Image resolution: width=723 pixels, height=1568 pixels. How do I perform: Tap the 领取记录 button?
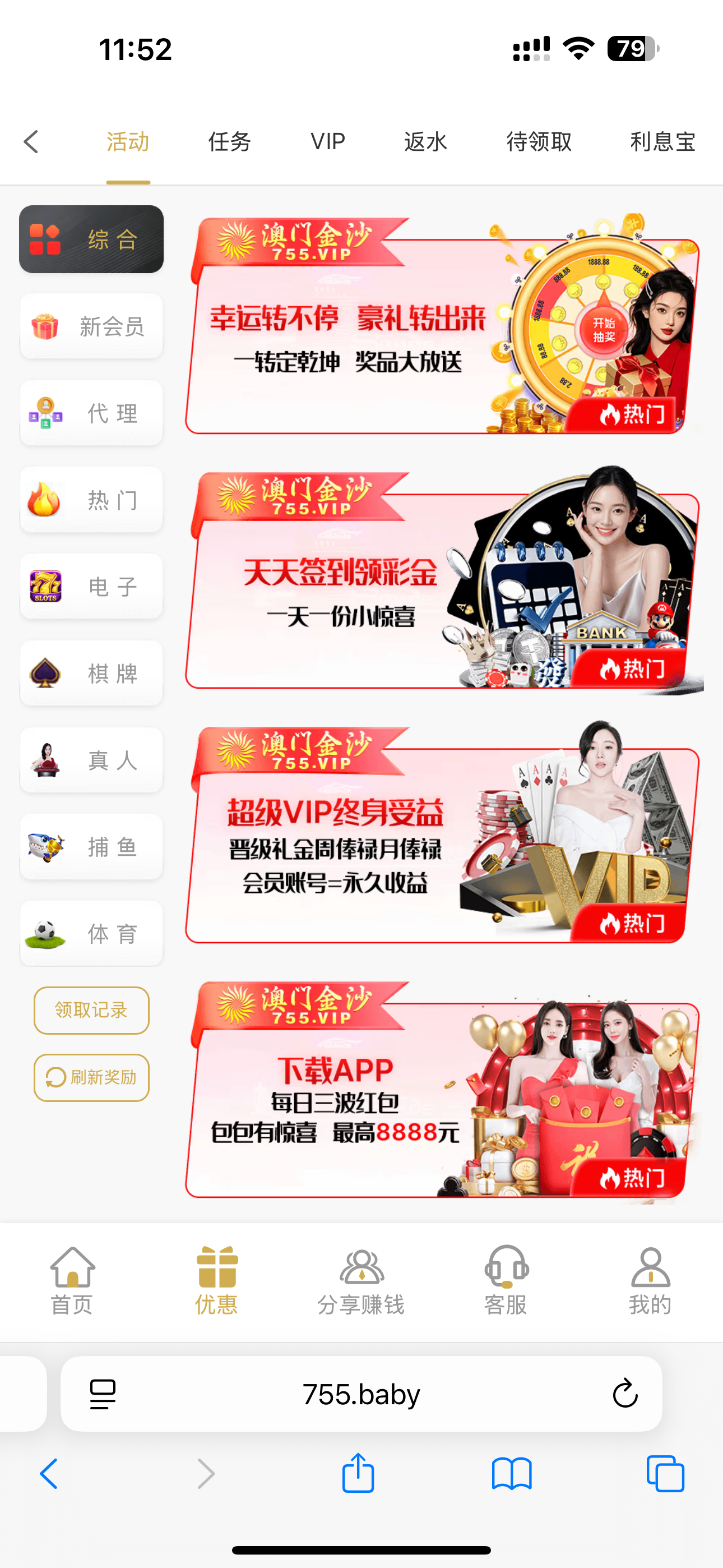[91, 1011]
